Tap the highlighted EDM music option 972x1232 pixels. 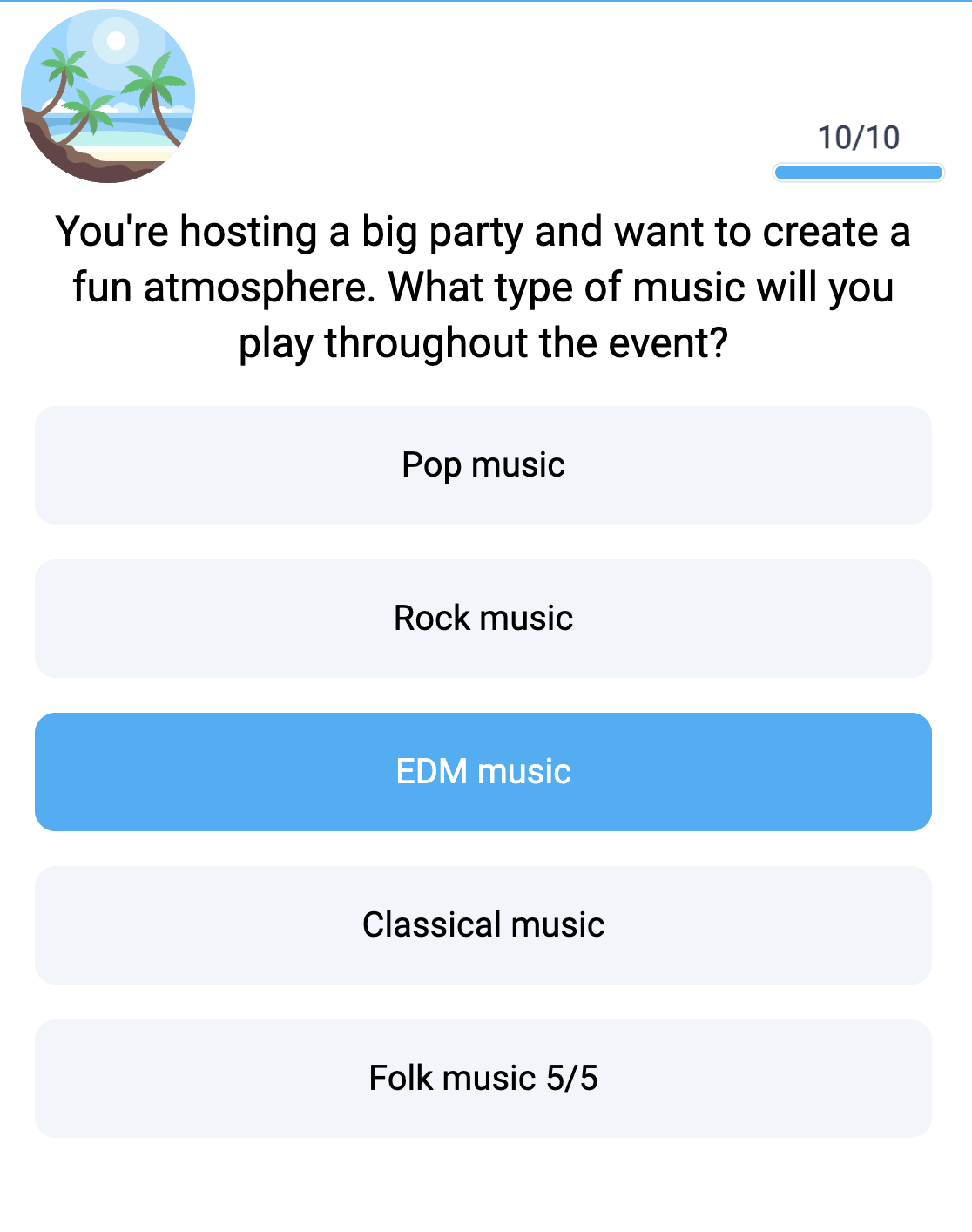(x=483, y=772)
